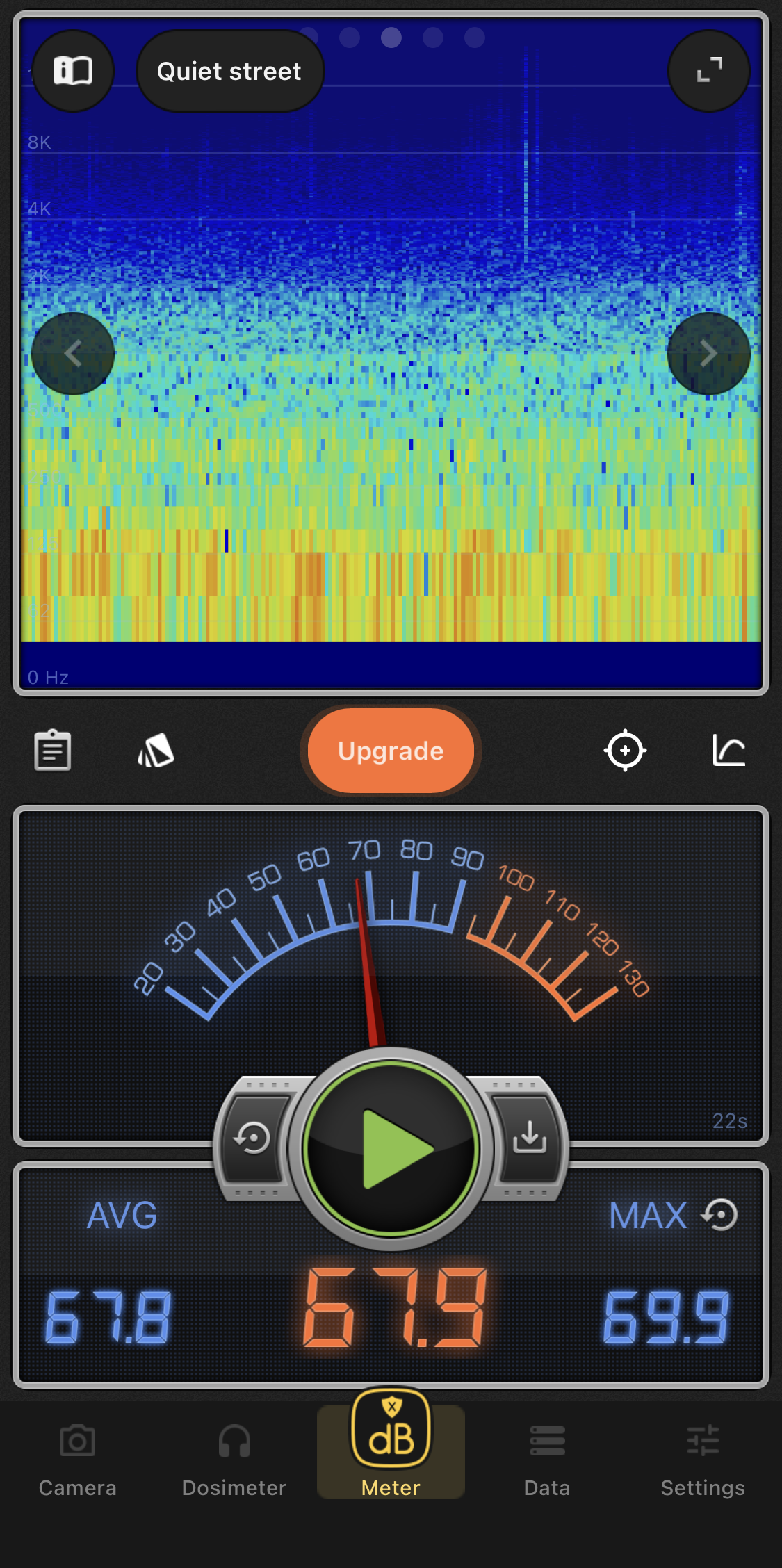The width and height of the screenshot is (782, 1568).
Task: Go to the previous chart view
Action: pos(73,354)
